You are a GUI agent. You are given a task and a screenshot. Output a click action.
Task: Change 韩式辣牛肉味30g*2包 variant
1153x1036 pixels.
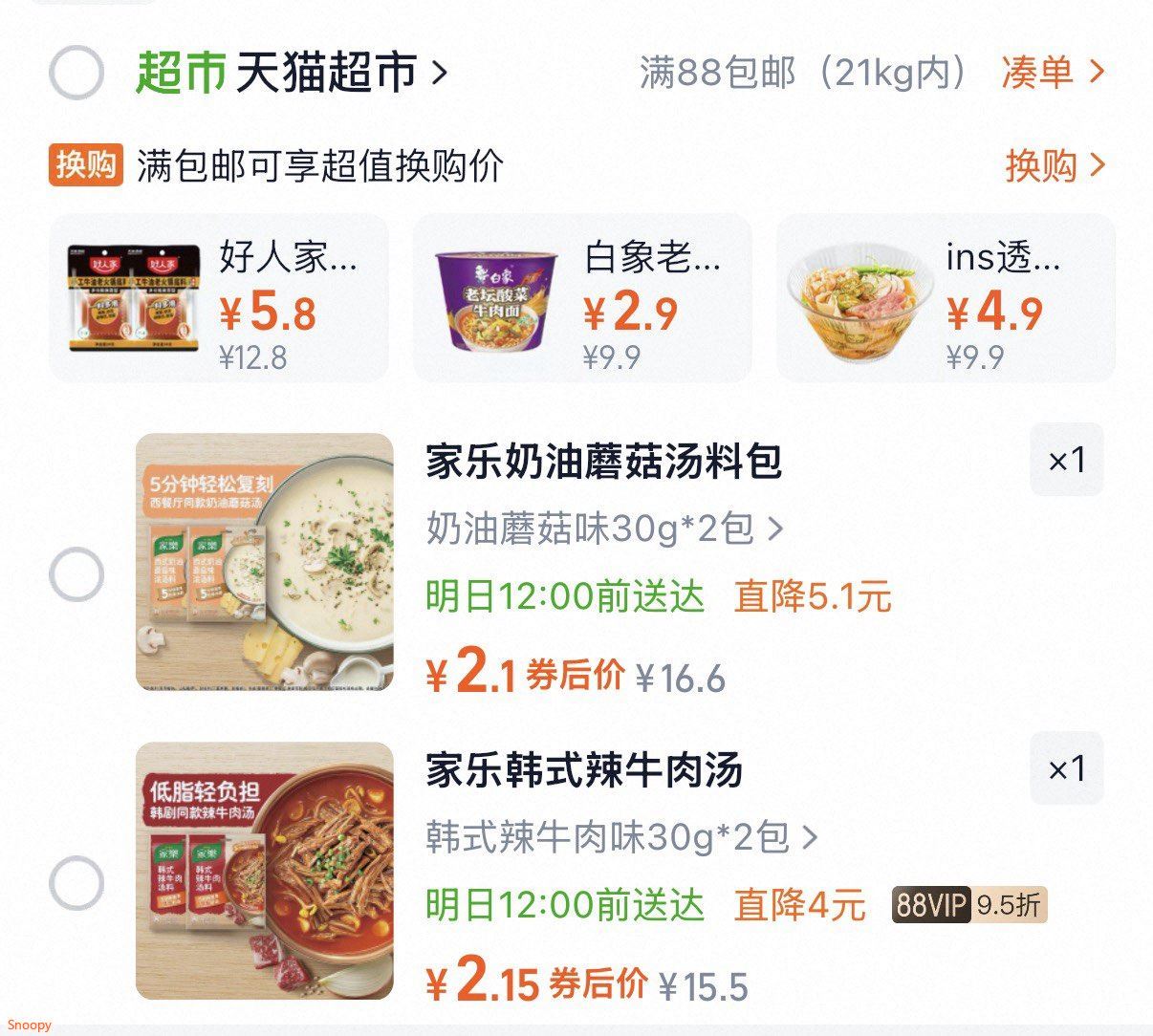tap(621, 838)
